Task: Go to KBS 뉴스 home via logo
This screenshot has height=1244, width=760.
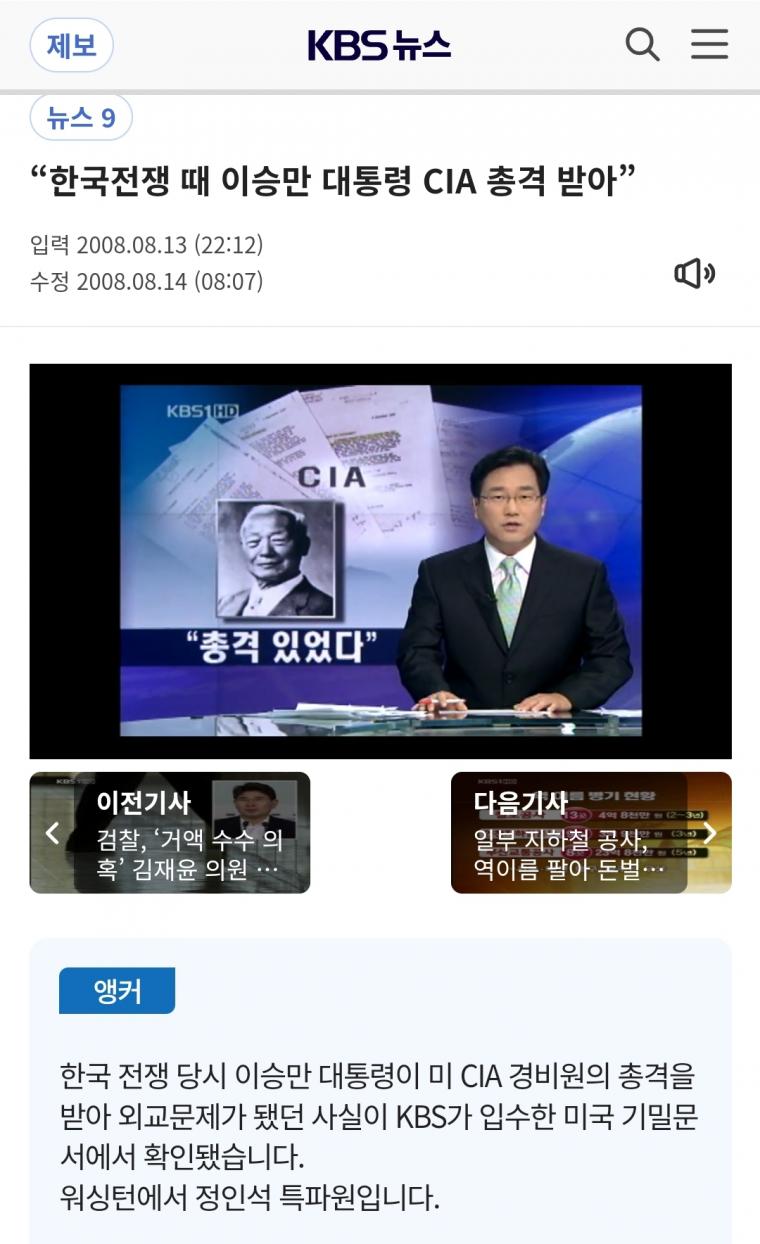Action: click(379, 45)
